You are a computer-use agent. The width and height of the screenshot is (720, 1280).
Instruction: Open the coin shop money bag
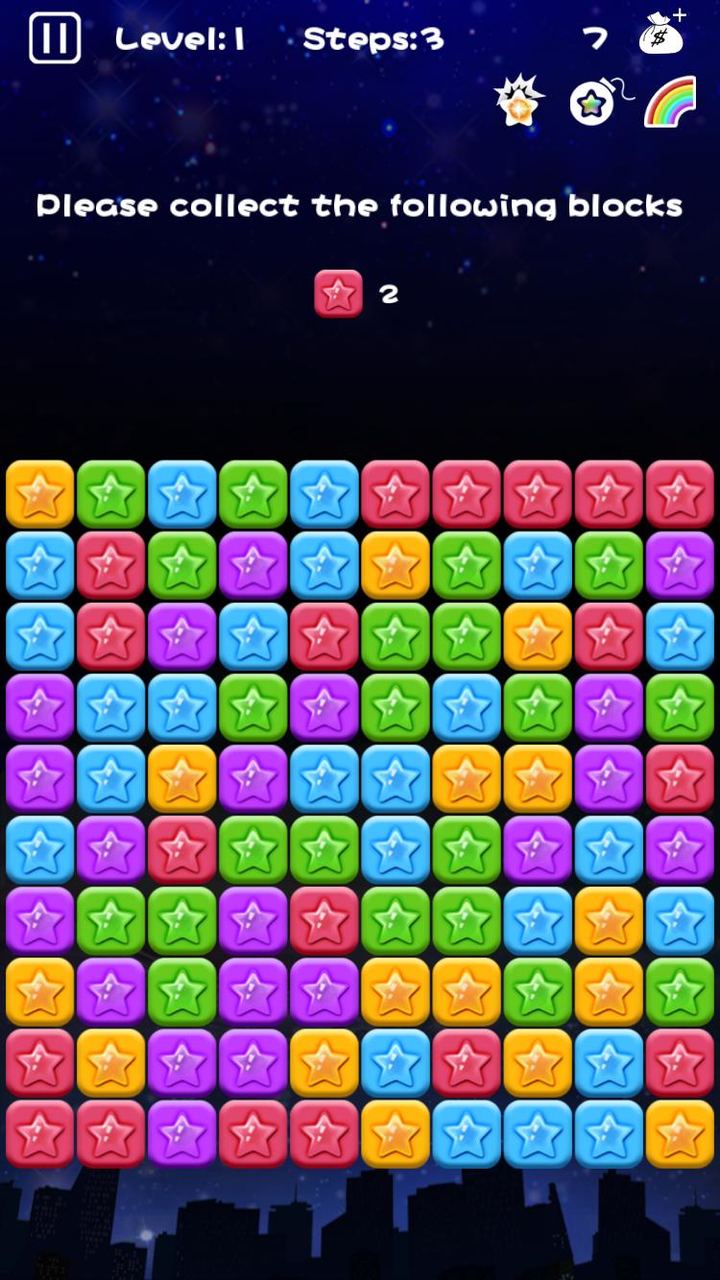coord(662,35)
